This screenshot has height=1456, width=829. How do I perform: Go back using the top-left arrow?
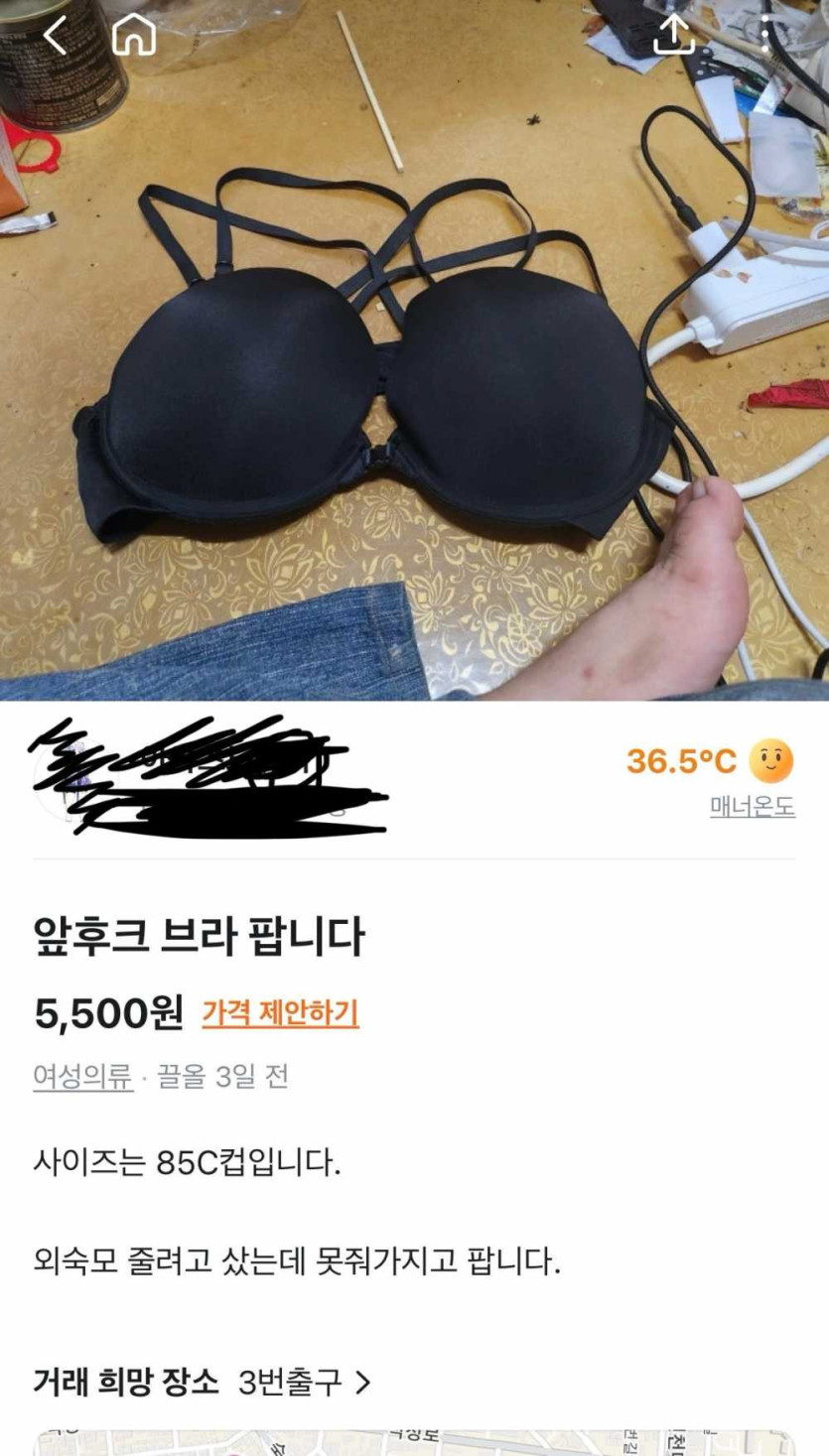point(55,36)
